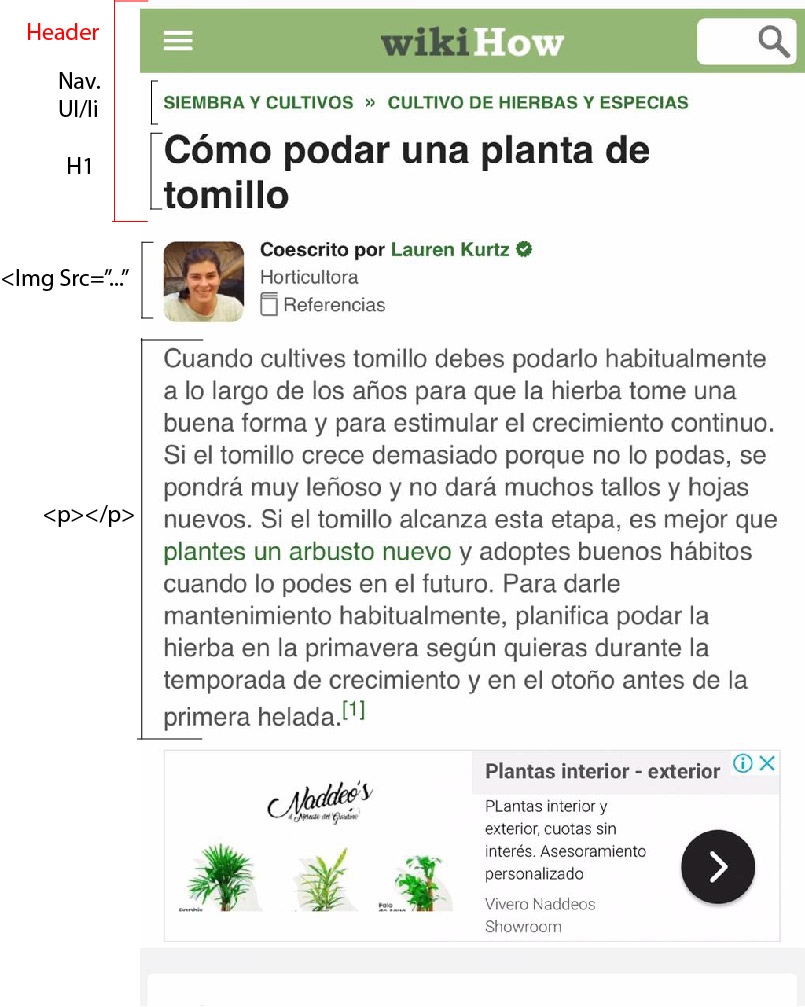The image size is (805, 1007).
Task: Jump to the Referencias section
Action: coord(333,305)
